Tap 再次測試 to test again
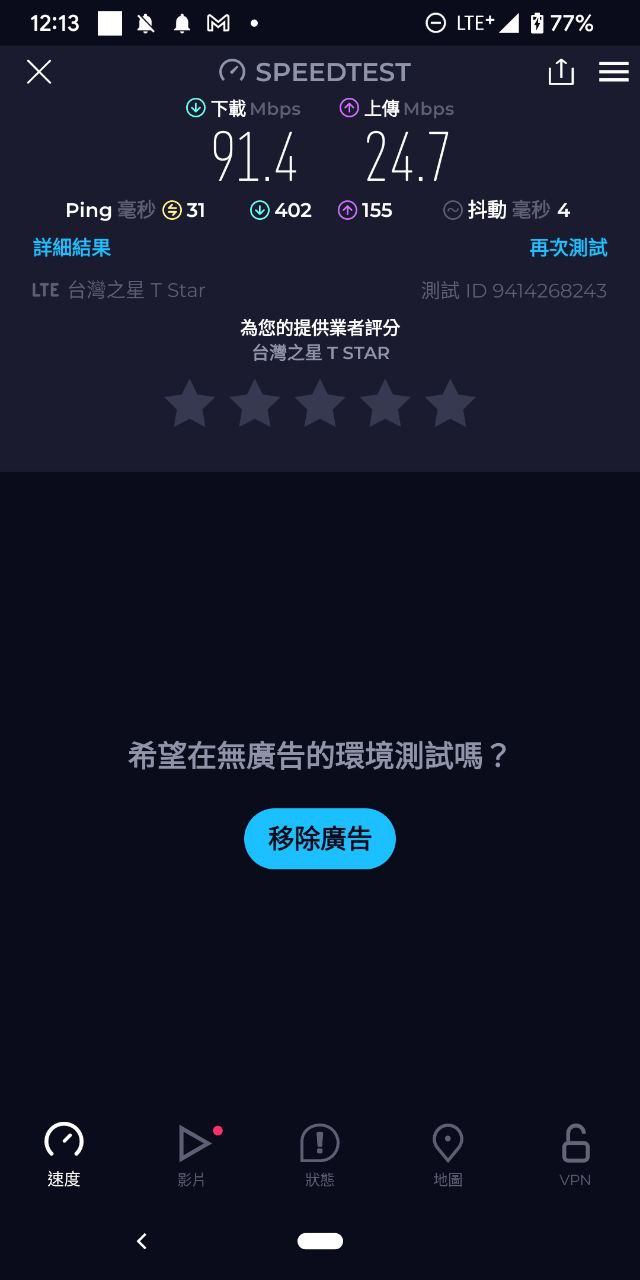 pos(568,248)
